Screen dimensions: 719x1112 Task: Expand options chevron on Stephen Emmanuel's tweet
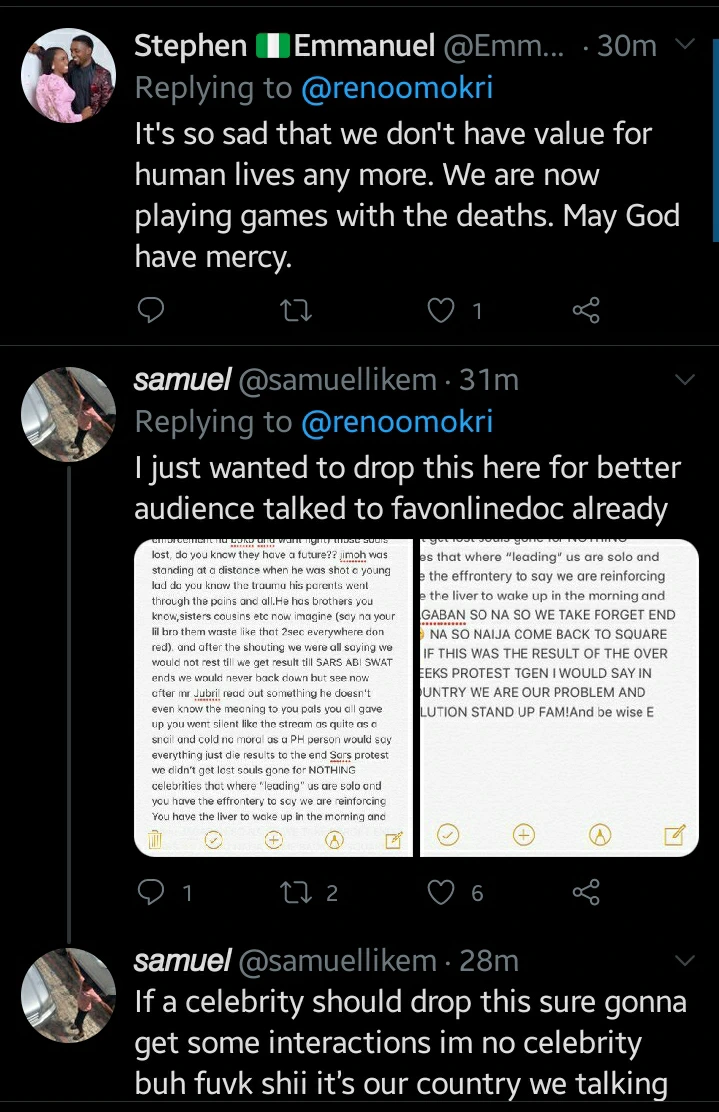point(686,45)
